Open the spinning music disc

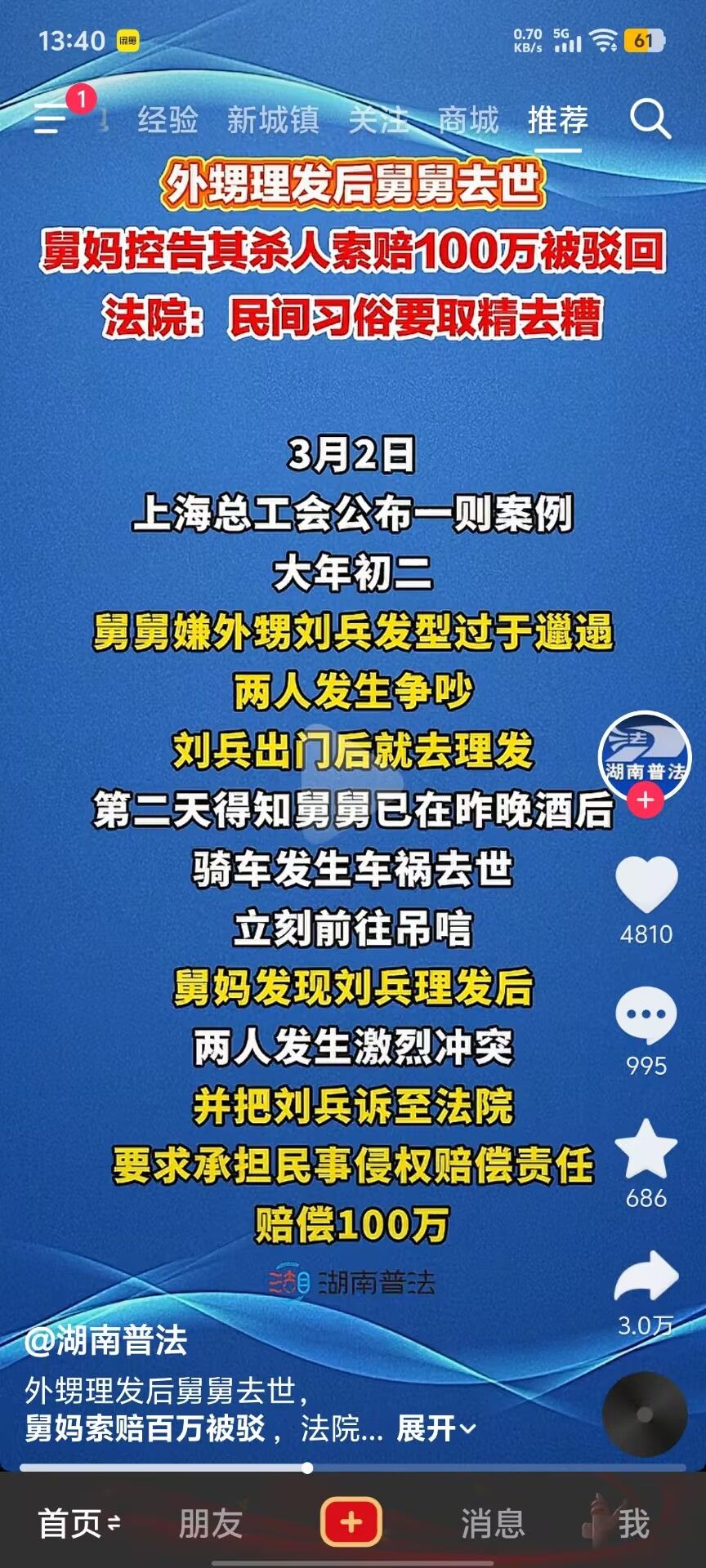[x=645, y=1415]
